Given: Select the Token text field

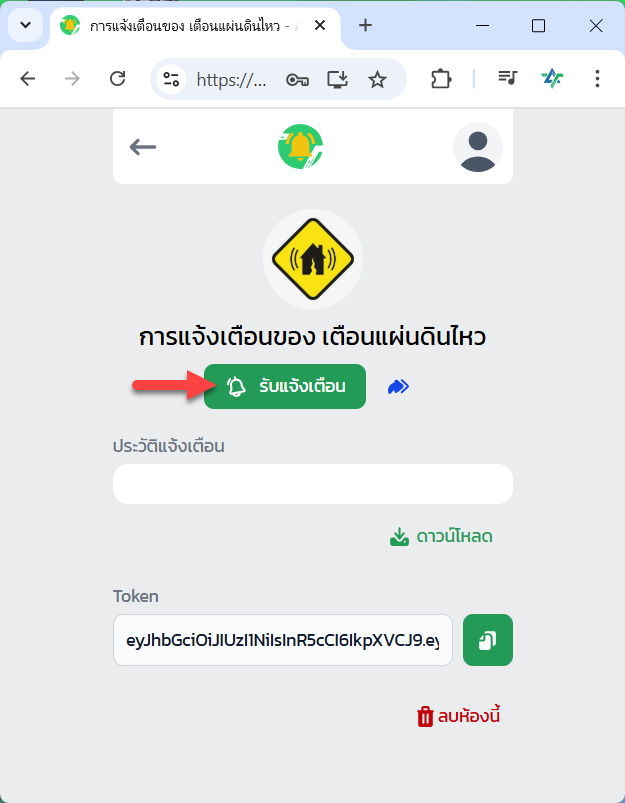Looking at the screenshot, I should (282, 640).
